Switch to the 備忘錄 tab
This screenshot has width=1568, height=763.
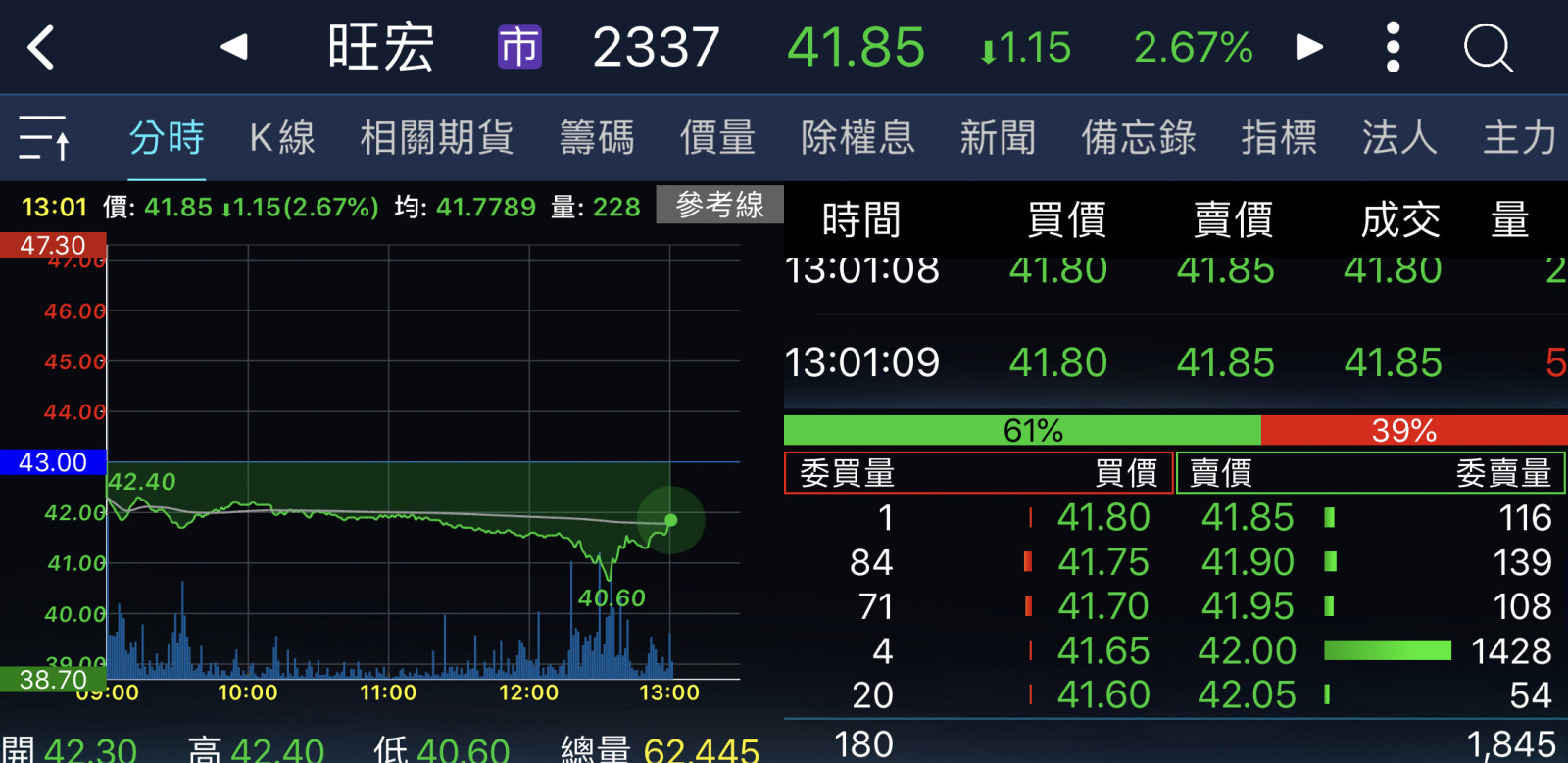pos(1139,137)
